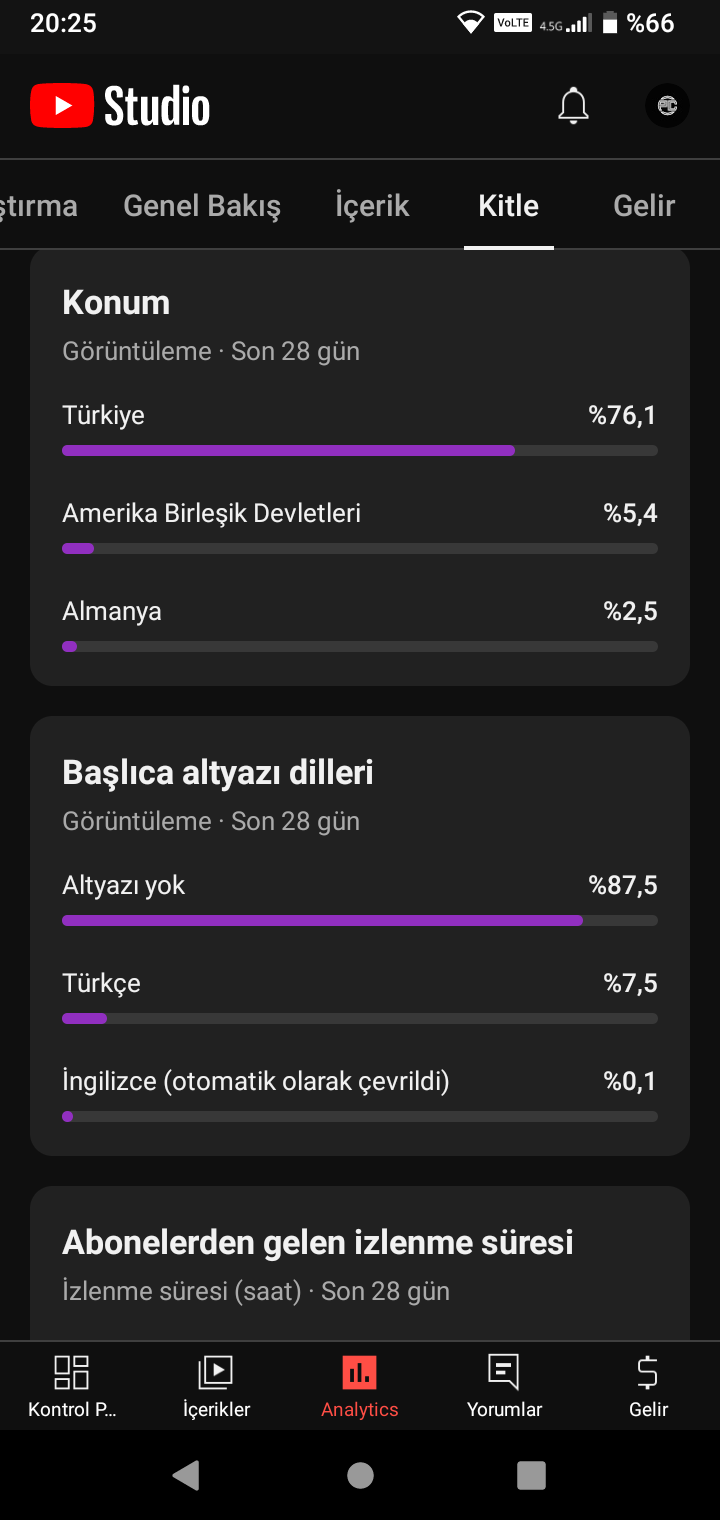The image size is (720, 1520).
Task: Switch to the İçerik tab
Action: point(372,206)
